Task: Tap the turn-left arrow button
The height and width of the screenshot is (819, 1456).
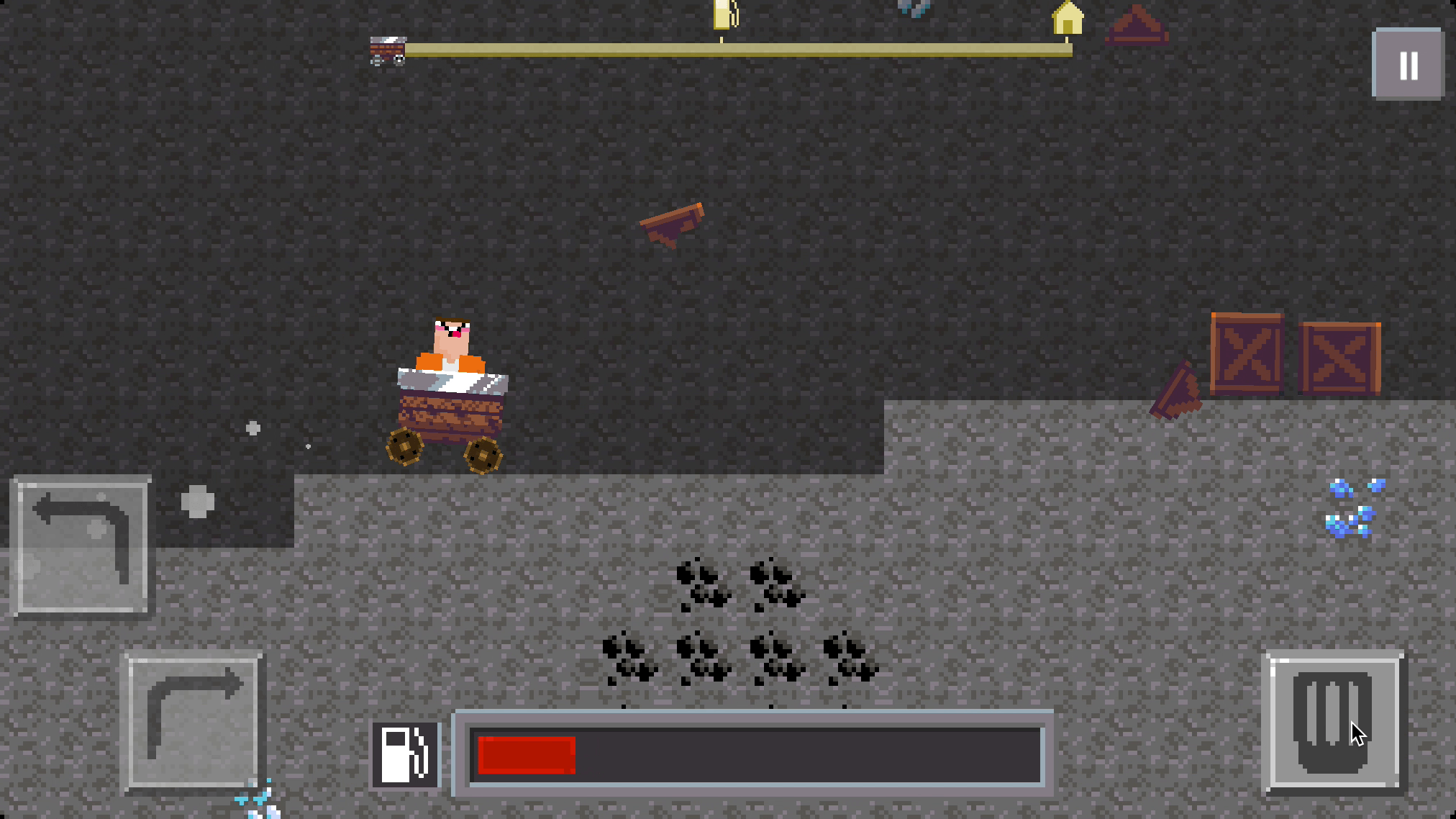Action: 82,547
